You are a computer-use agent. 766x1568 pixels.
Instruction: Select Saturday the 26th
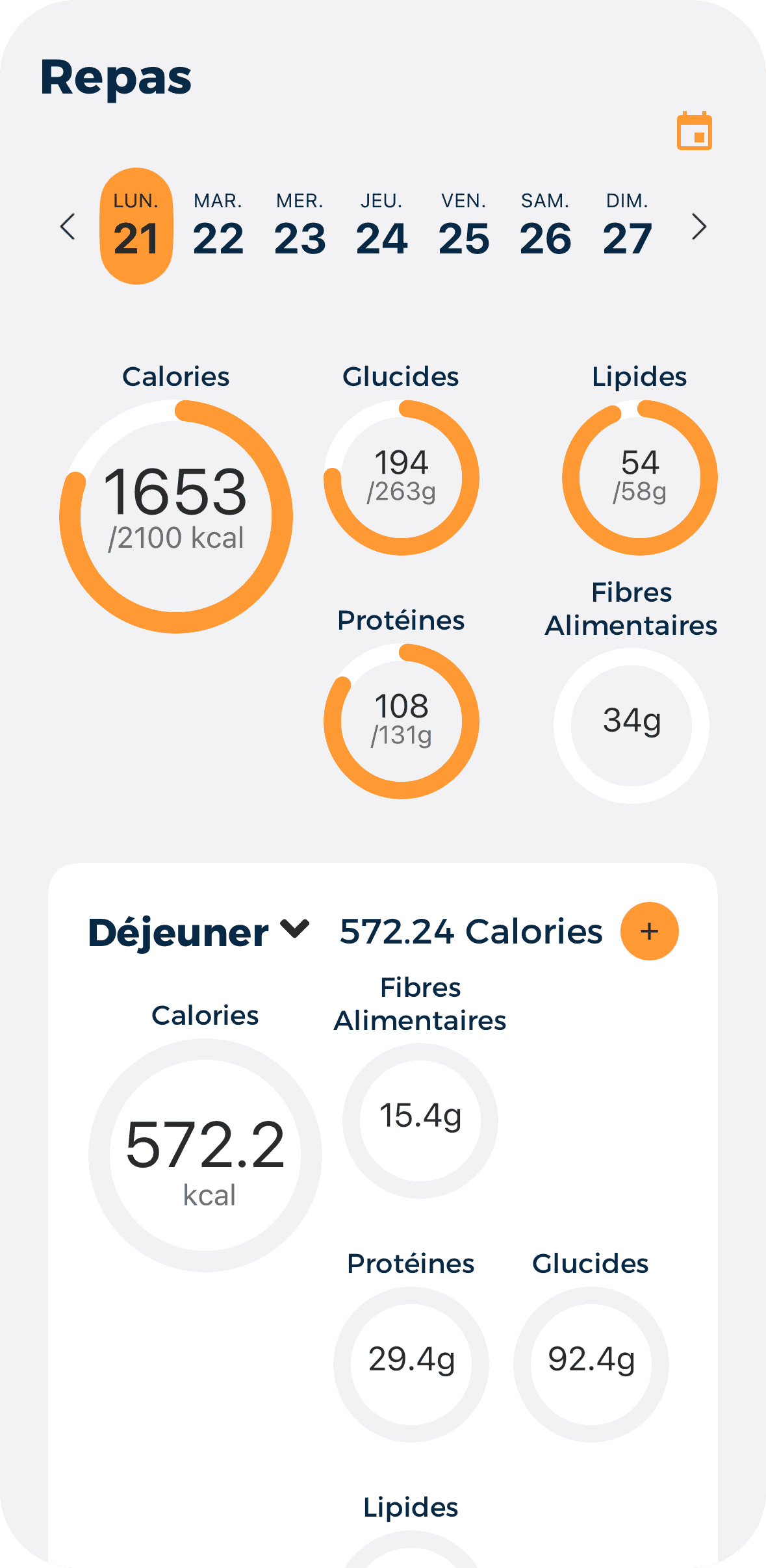tap(545, 226)
